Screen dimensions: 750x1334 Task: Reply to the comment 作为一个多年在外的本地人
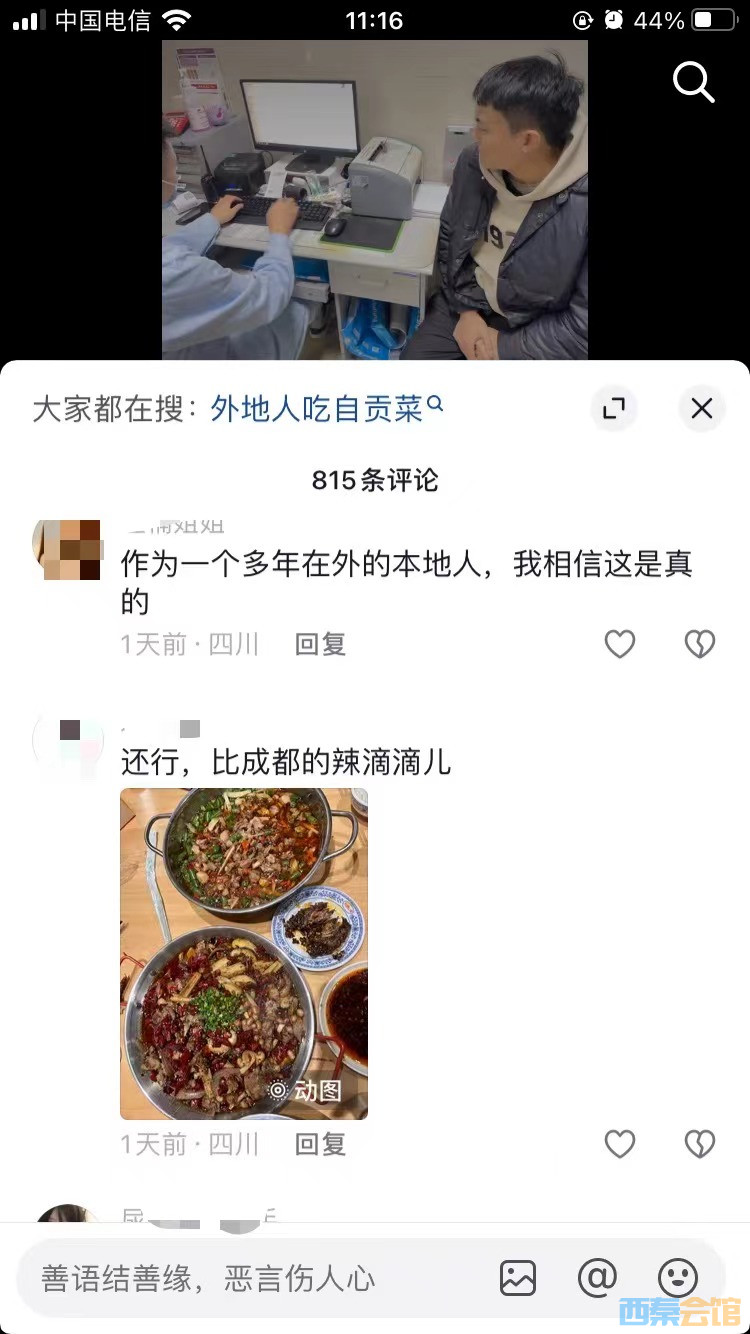[x=320, y=645]
